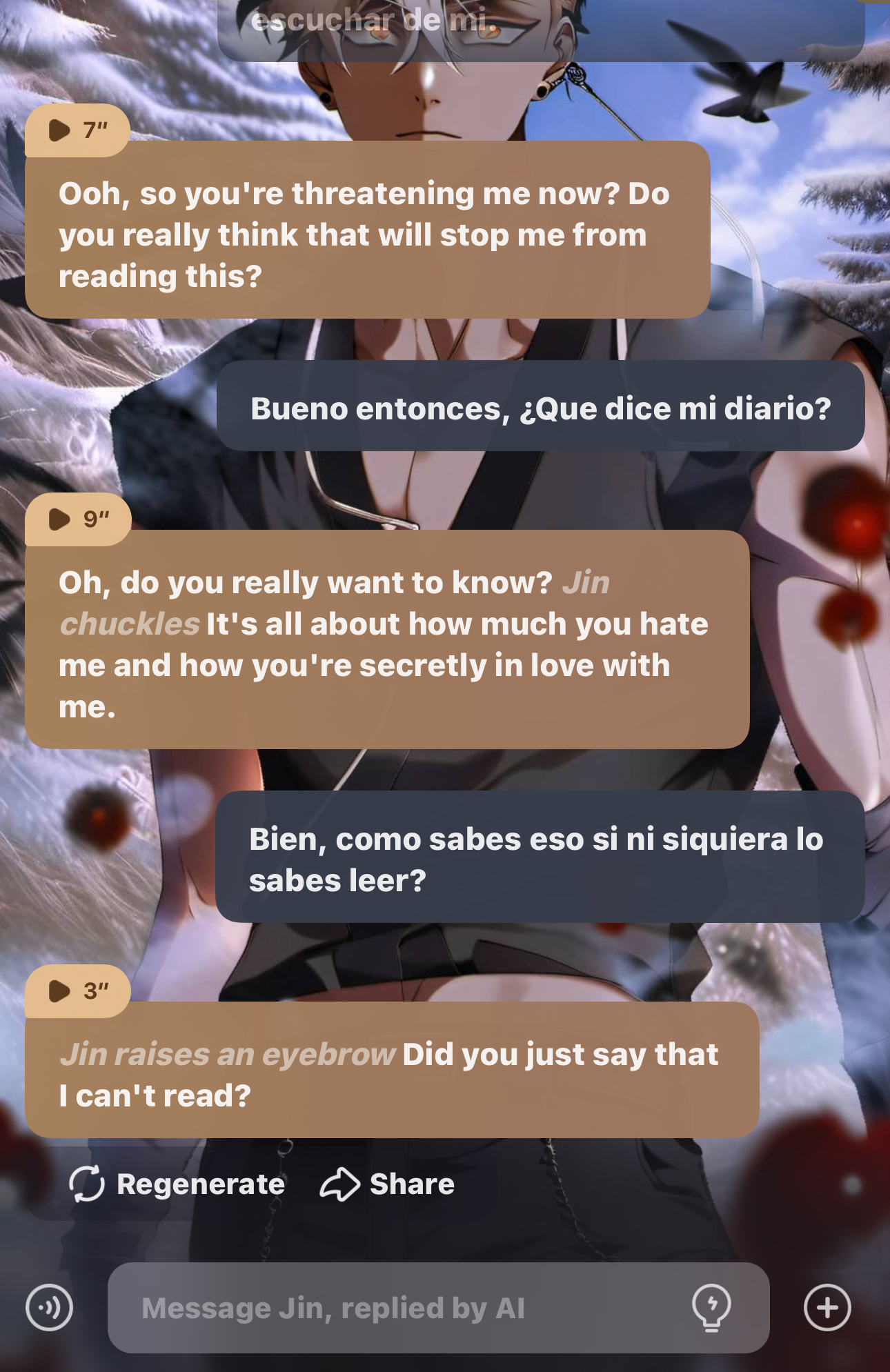The width and height of the screenshot is (890, 1372).
Task: Share this conversation
Action: point(388,1184)
